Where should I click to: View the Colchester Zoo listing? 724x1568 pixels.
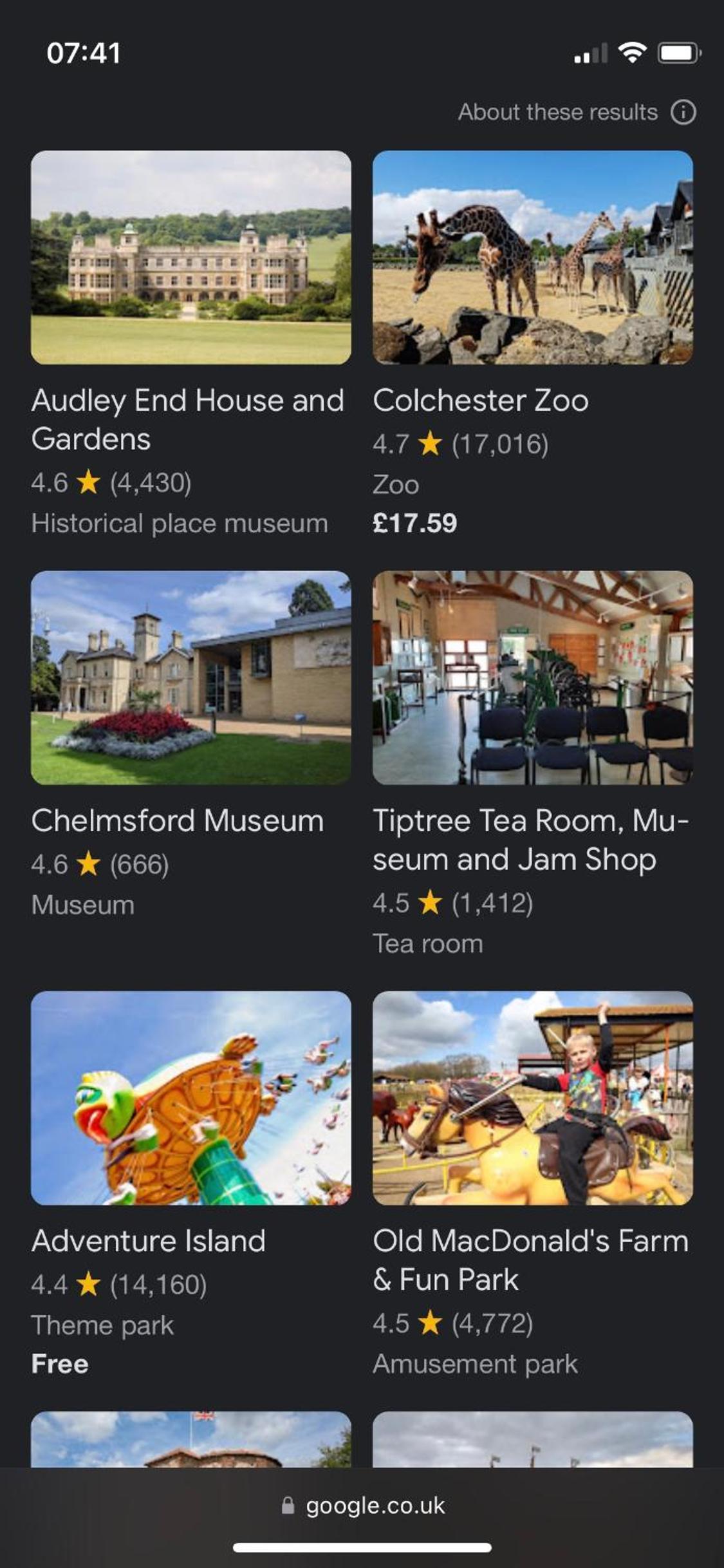533,344
